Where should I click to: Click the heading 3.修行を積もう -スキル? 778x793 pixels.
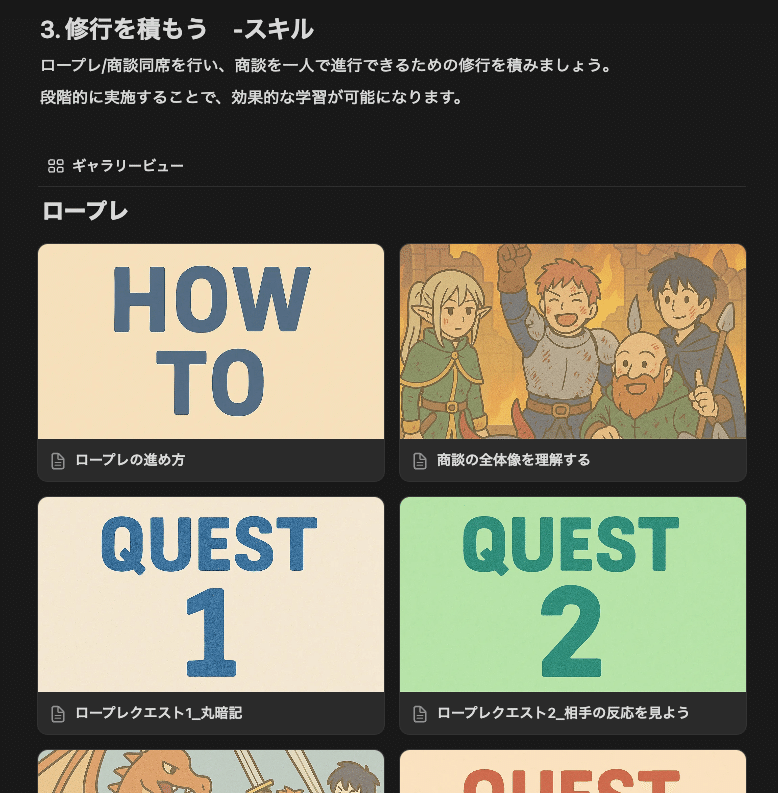(x=170, y=30)
